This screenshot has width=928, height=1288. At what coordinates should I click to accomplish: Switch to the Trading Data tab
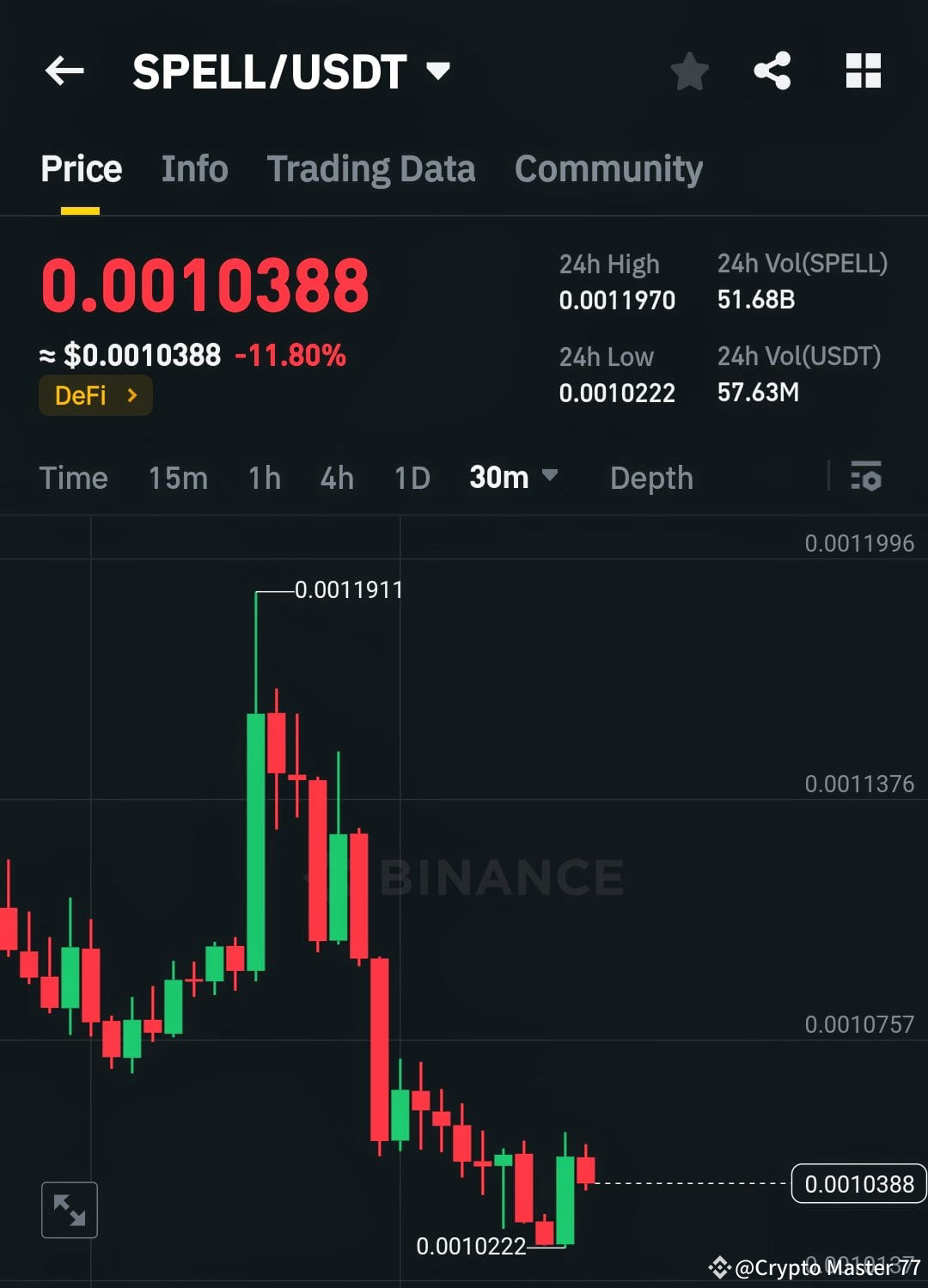[371, 168]
